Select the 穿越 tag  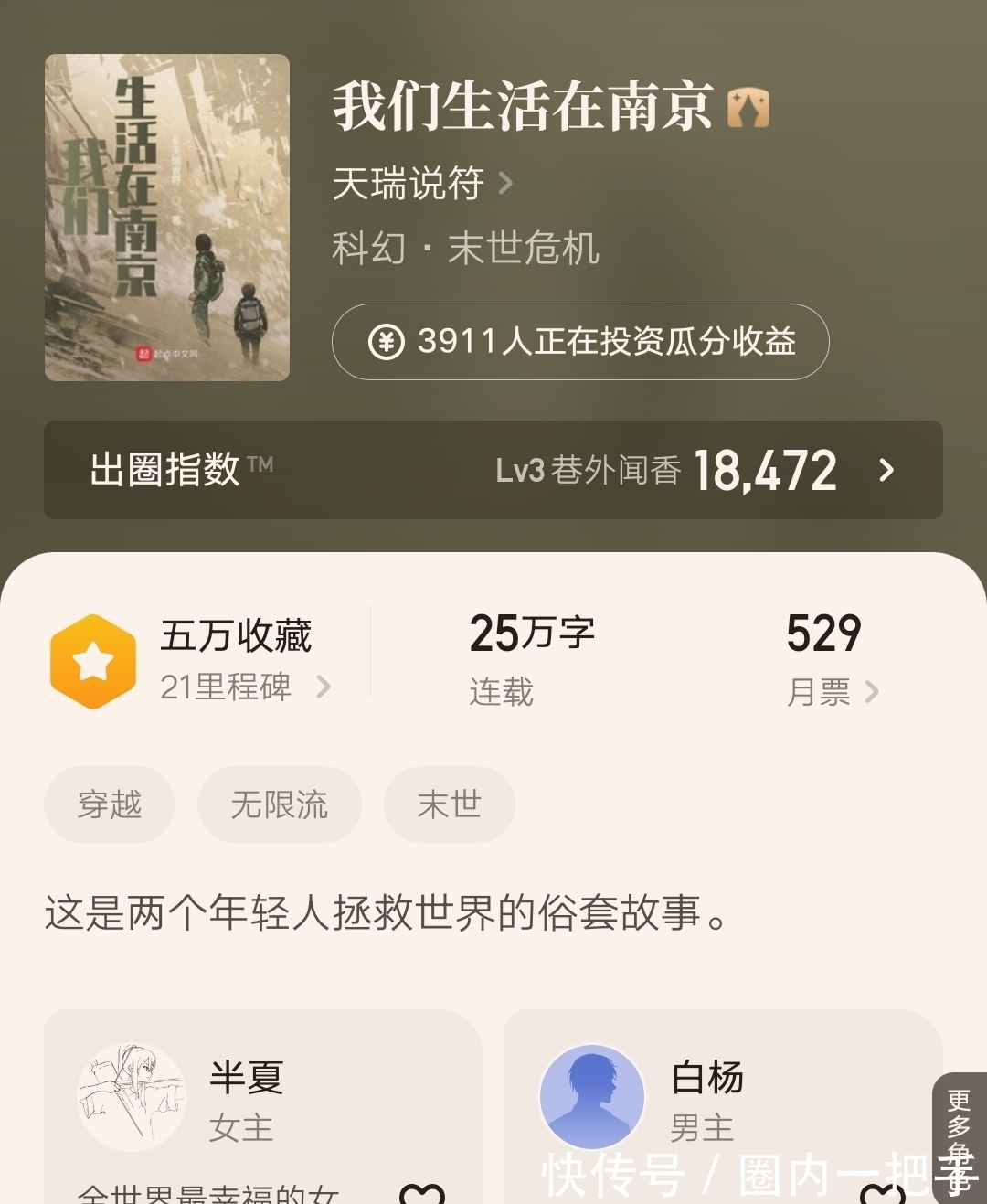(x=109, y=804)
